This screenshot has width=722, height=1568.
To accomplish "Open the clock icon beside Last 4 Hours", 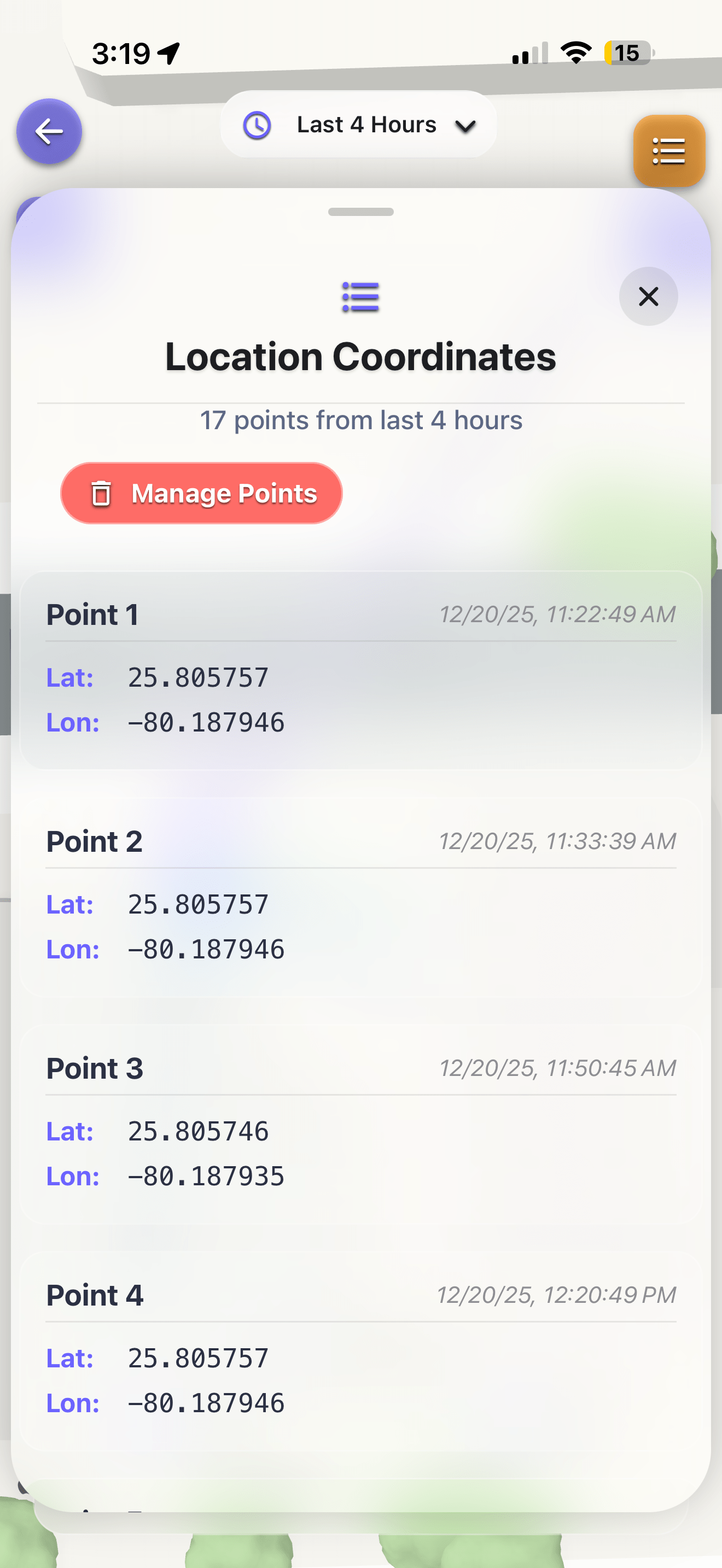I will (x=258, y=124).
